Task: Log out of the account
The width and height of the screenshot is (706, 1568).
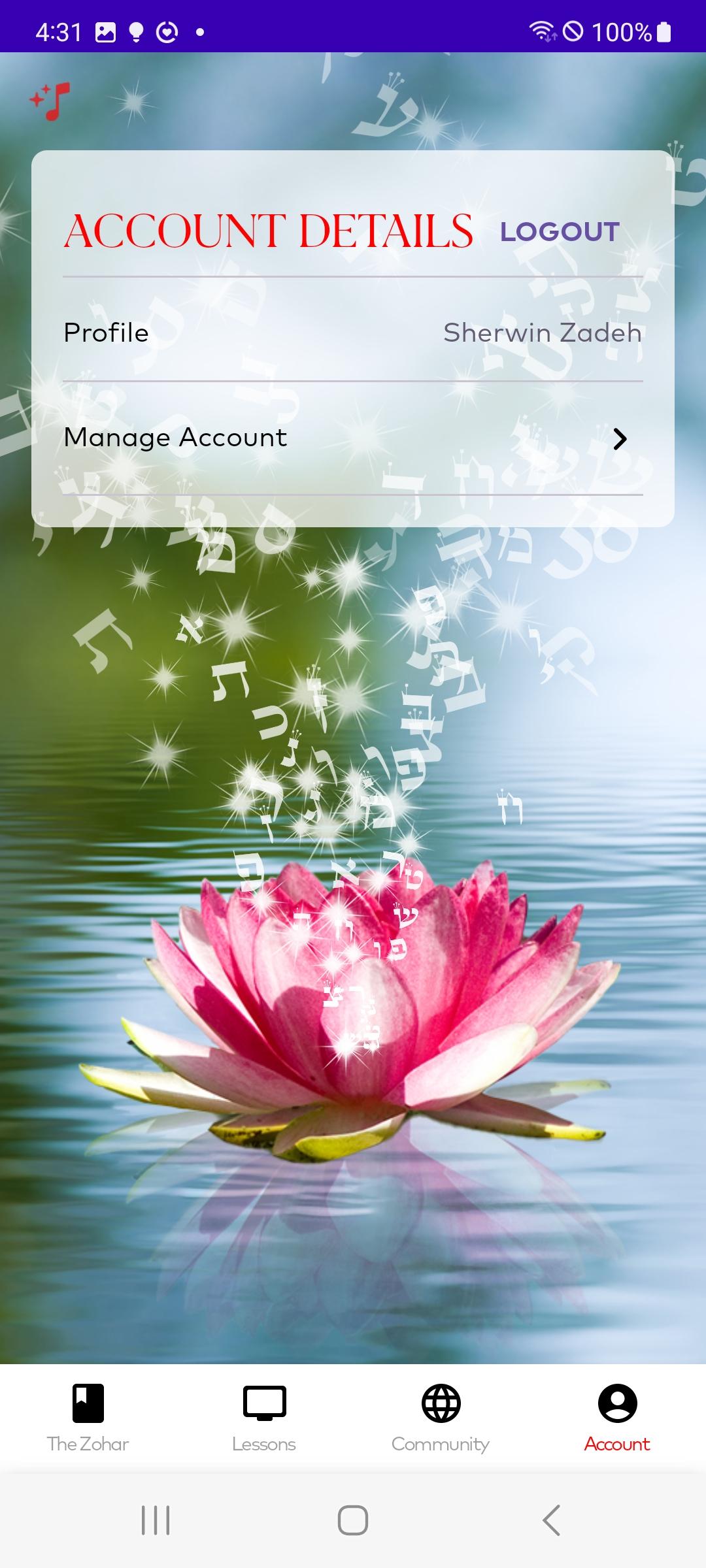Action: click(x=560, y=232)
